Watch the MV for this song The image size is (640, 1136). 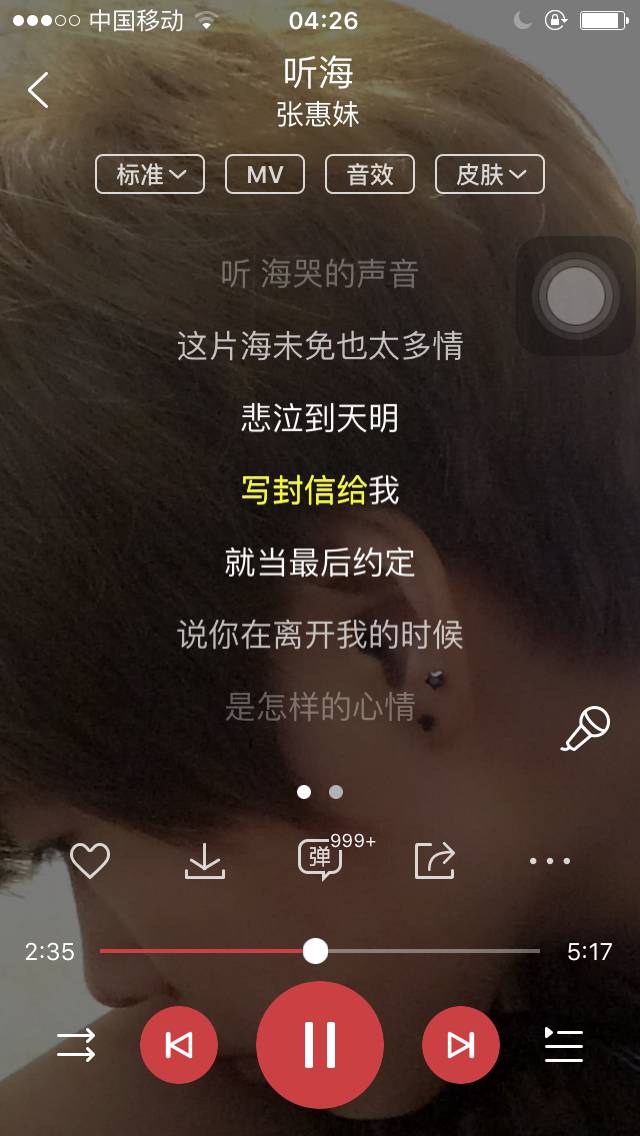tap(265, 175)
